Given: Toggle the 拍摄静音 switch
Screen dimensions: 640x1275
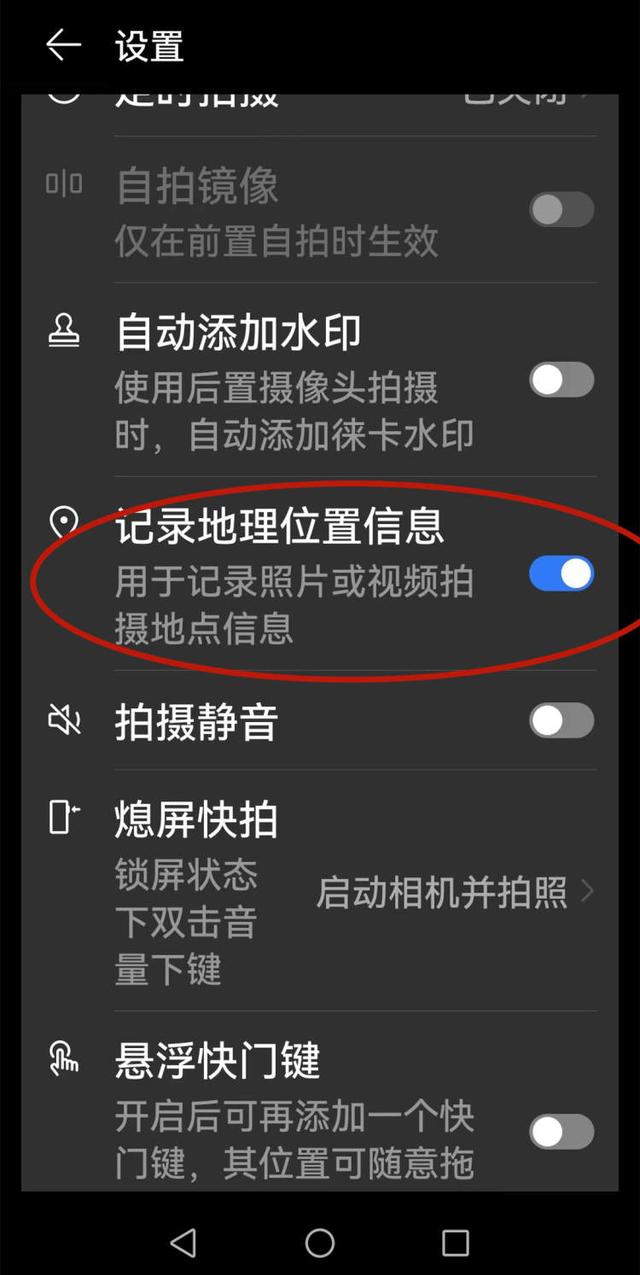Looking at the screenshot, I should point(561,720).
